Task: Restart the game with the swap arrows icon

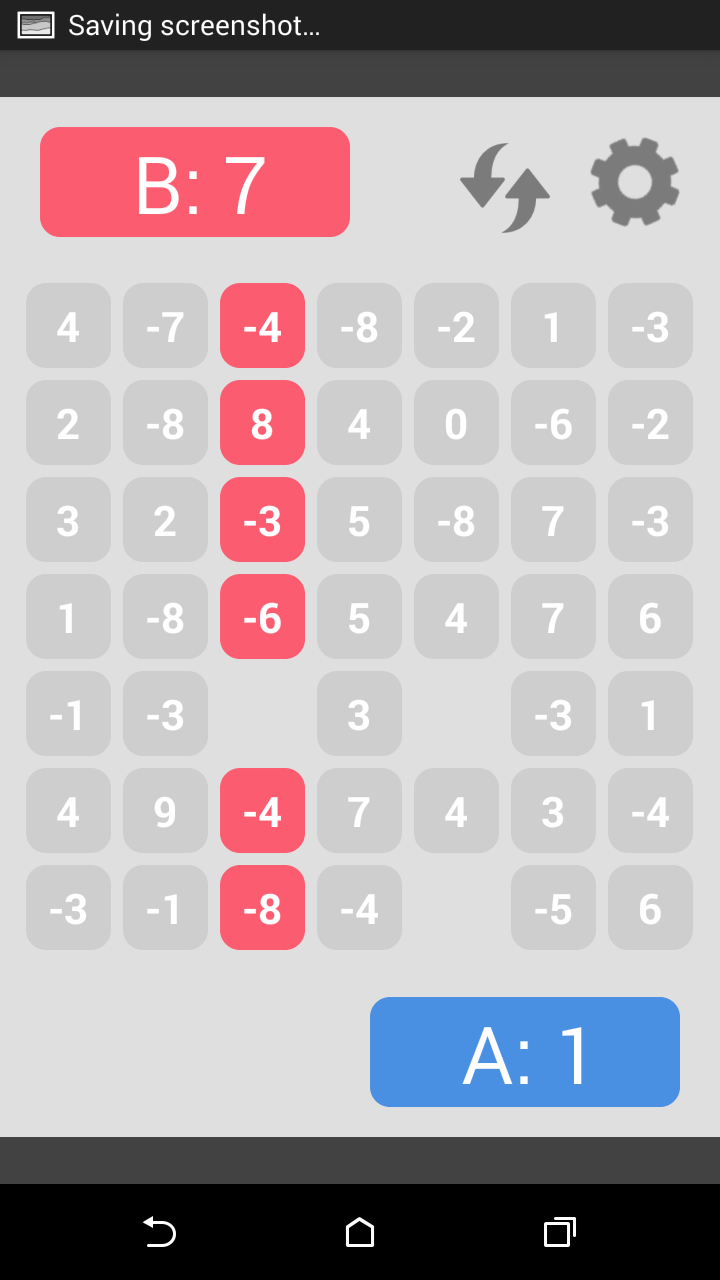Action: [x=505, y=187]
